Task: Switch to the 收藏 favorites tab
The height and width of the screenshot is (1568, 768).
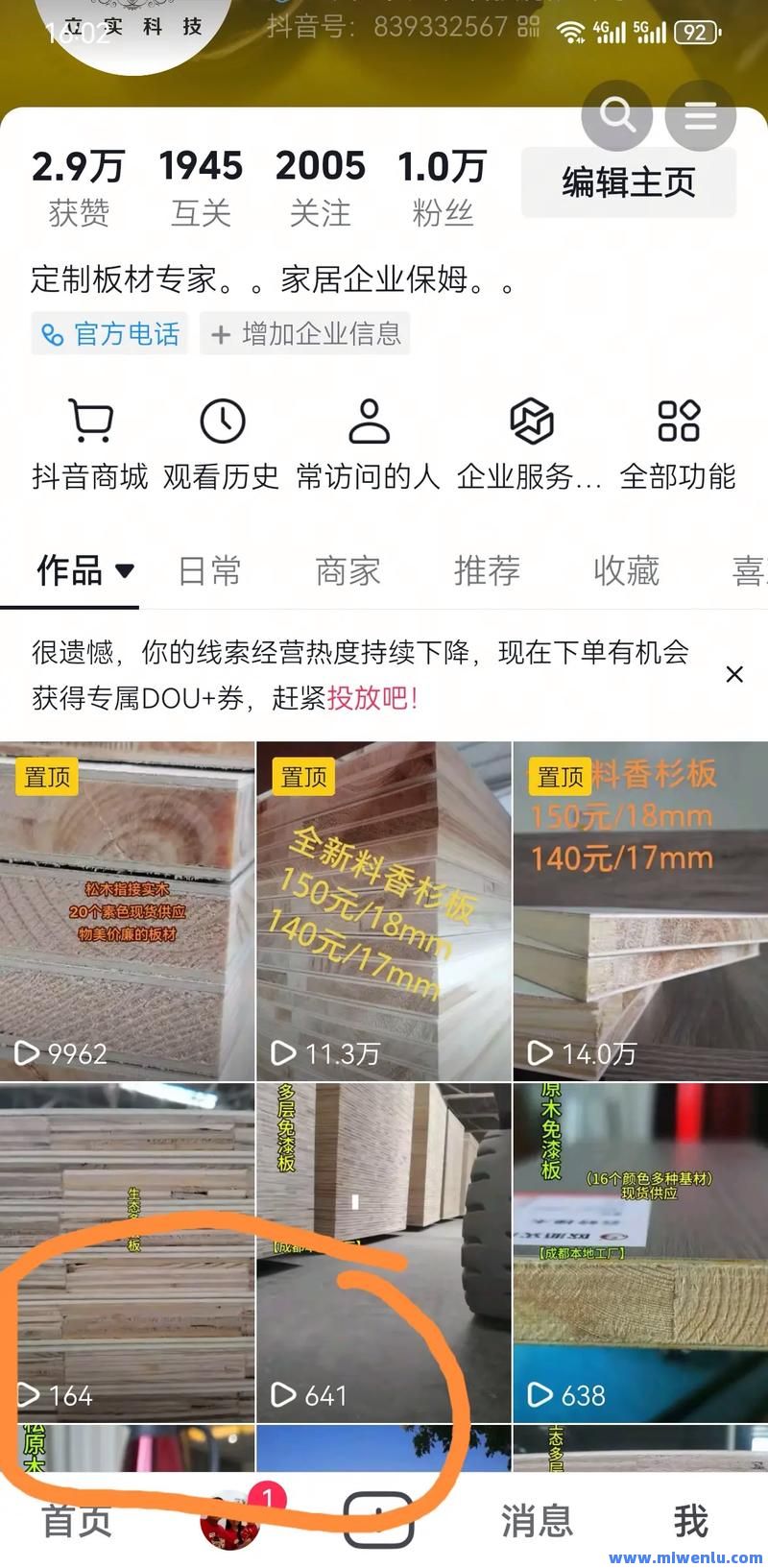Action: [x=628, y=569]
